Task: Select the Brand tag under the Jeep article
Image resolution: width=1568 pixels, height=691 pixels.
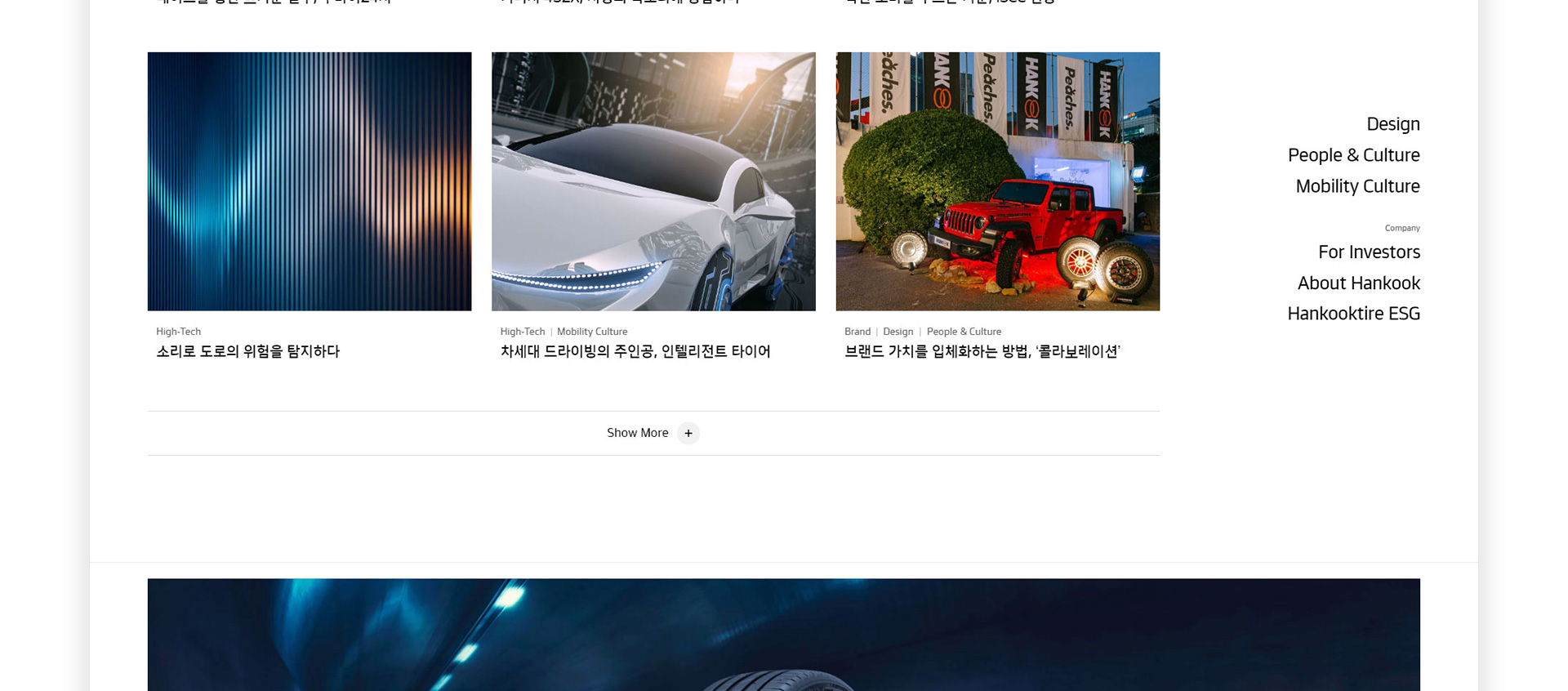Action: pyautogui.click(x=857, y=332)
